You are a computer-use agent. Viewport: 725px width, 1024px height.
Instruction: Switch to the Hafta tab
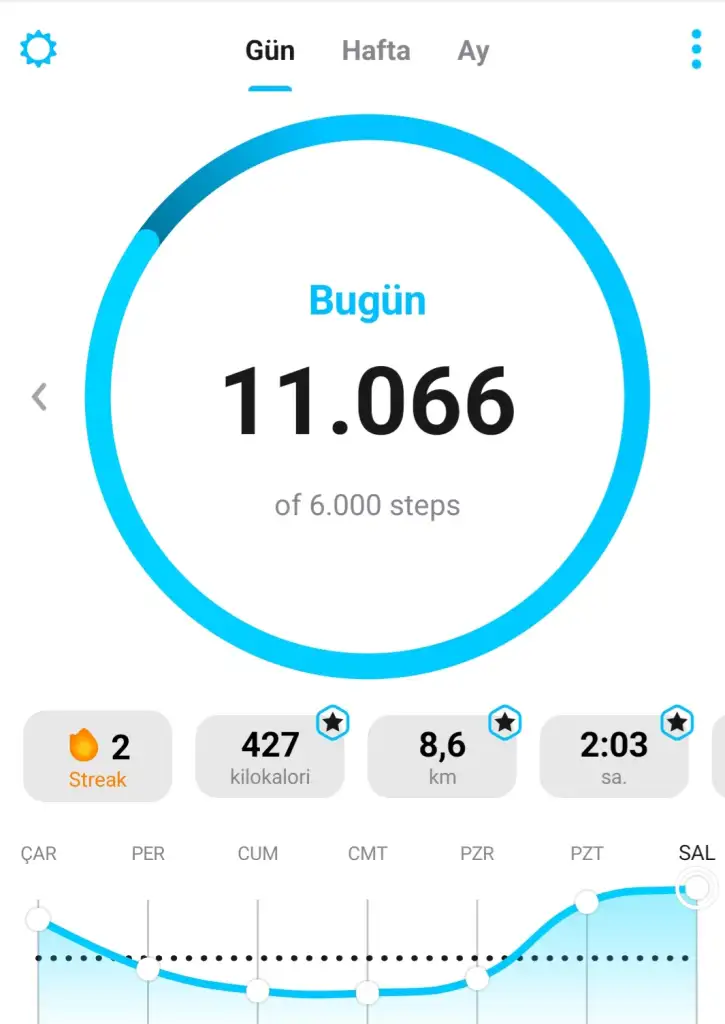[376, 51]
